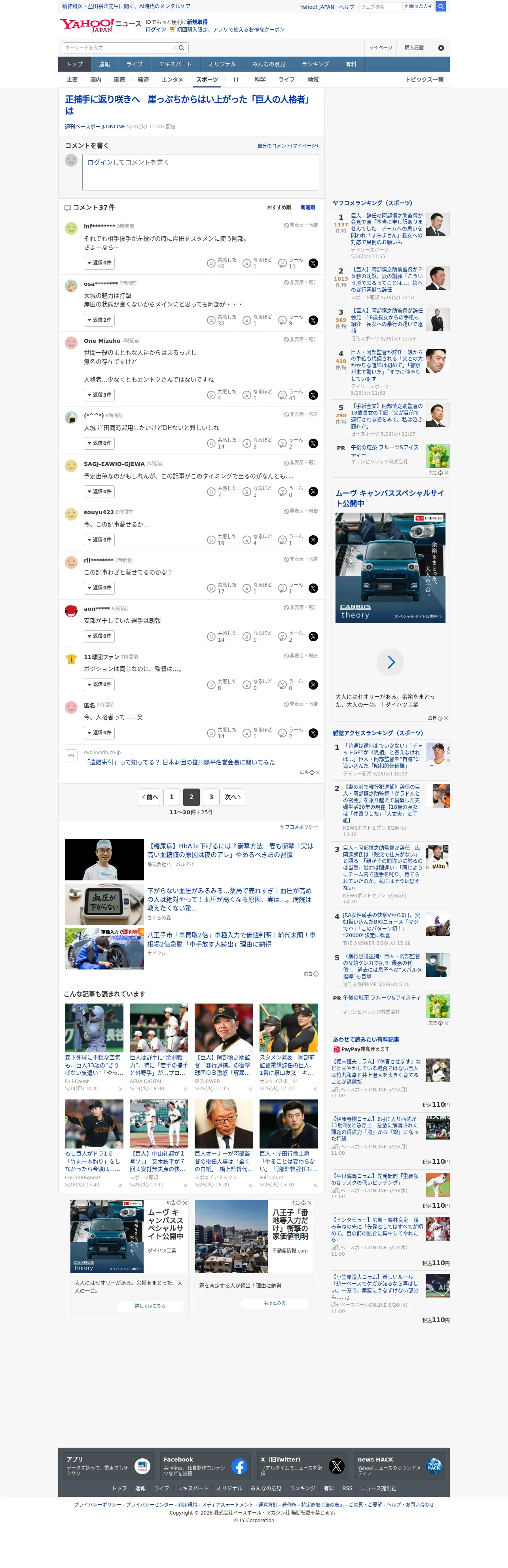Advance the Daihatsu ad carousel arrow
The width and height of the screenshot is (508, 1568).
(x=390, y=662)
